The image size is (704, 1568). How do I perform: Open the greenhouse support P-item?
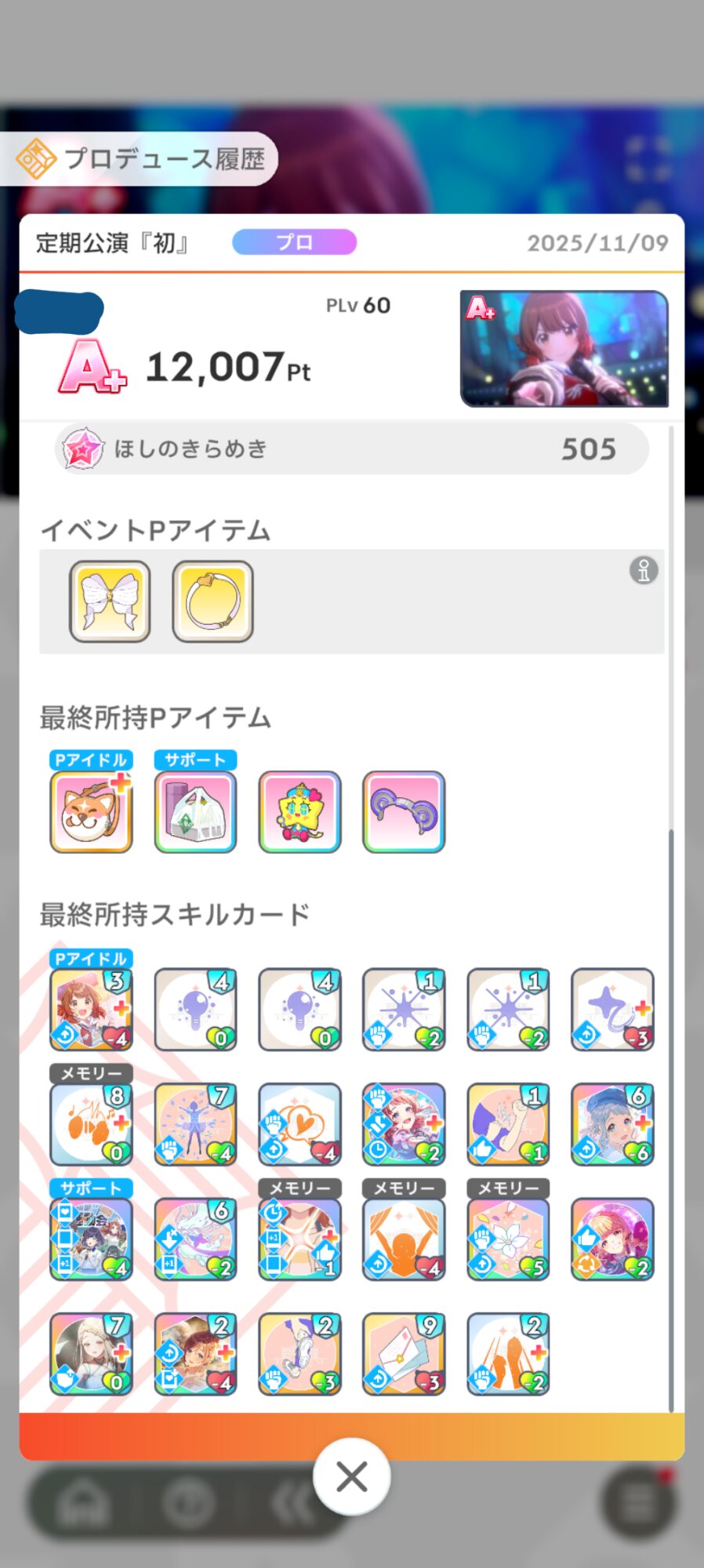point(195,811)
